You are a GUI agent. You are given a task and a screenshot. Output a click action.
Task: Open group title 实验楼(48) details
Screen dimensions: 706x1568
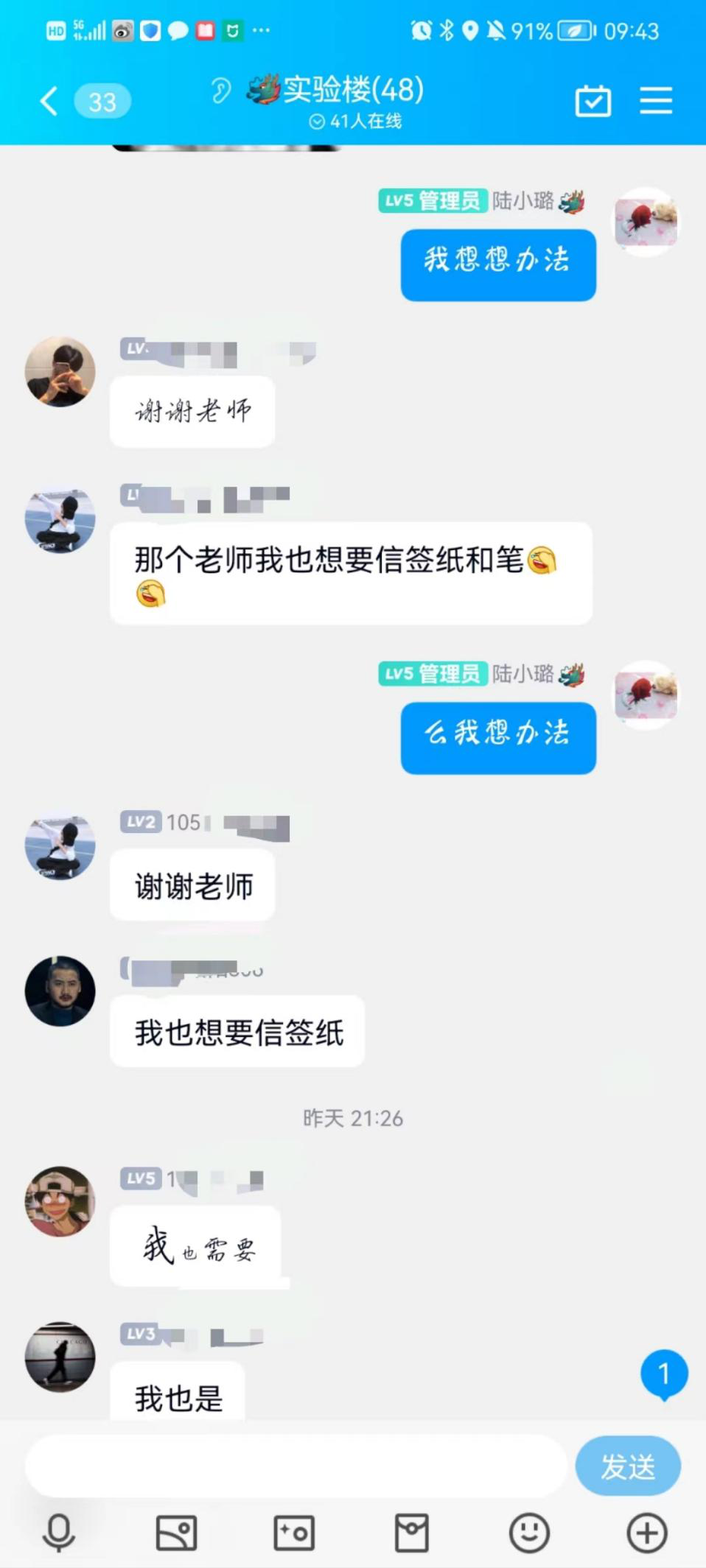point(353,91)
